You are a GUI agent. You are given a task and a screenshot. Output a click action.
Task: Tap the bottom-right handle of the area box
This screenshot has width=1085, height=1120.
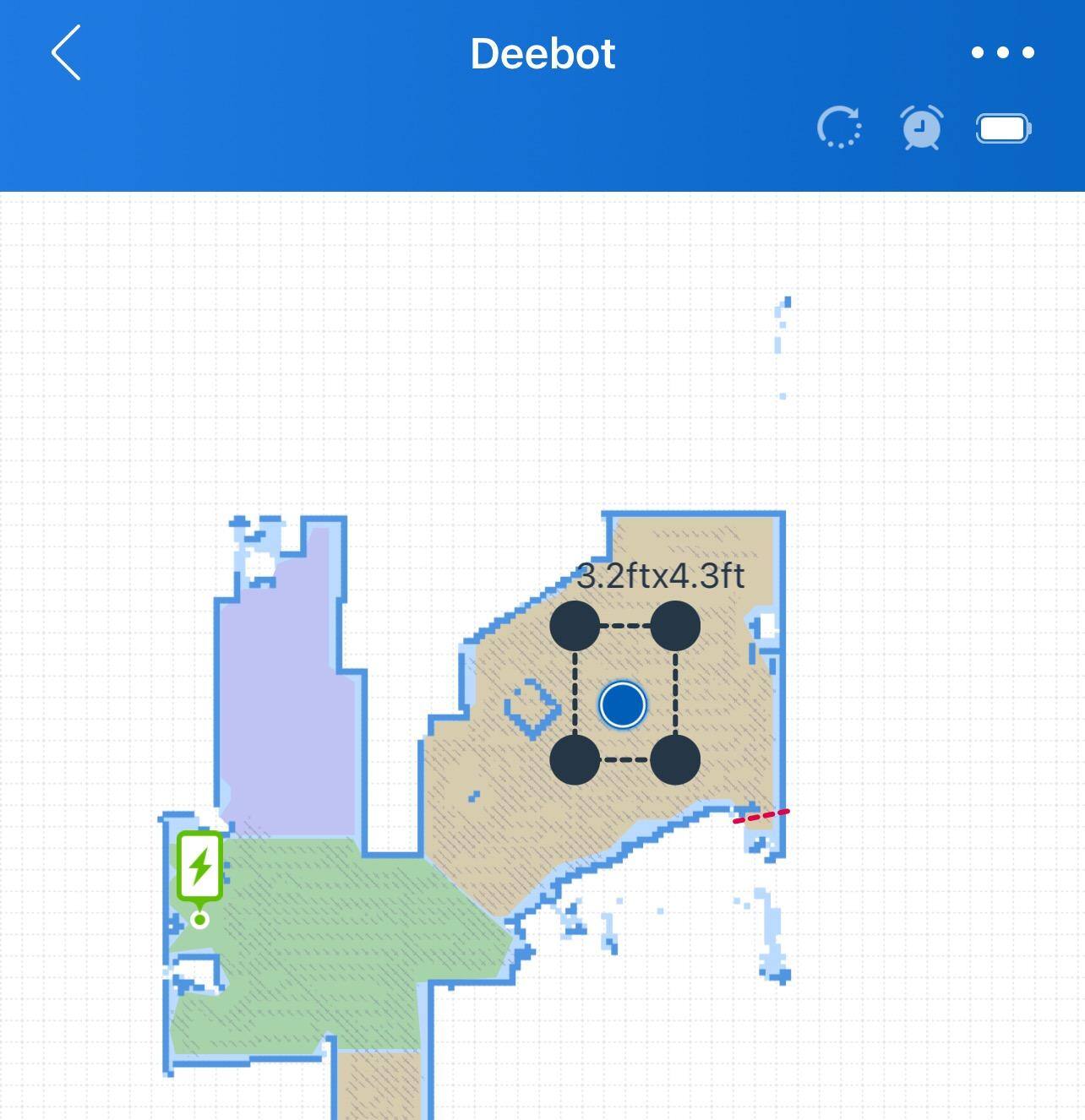pos(675,759)
